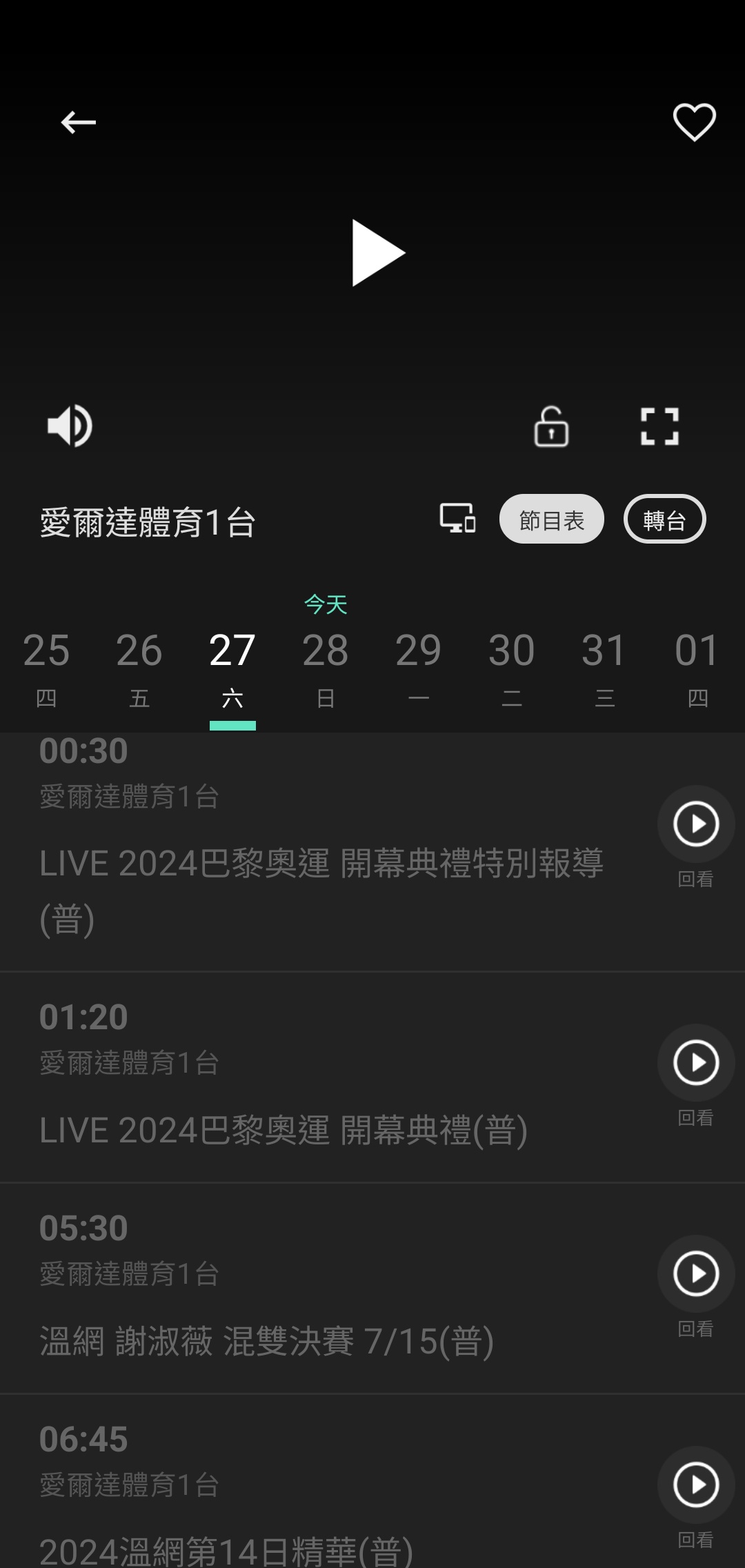
Task: Replay the 06:45 溫網第14日精華 program
Action: 695,1485
